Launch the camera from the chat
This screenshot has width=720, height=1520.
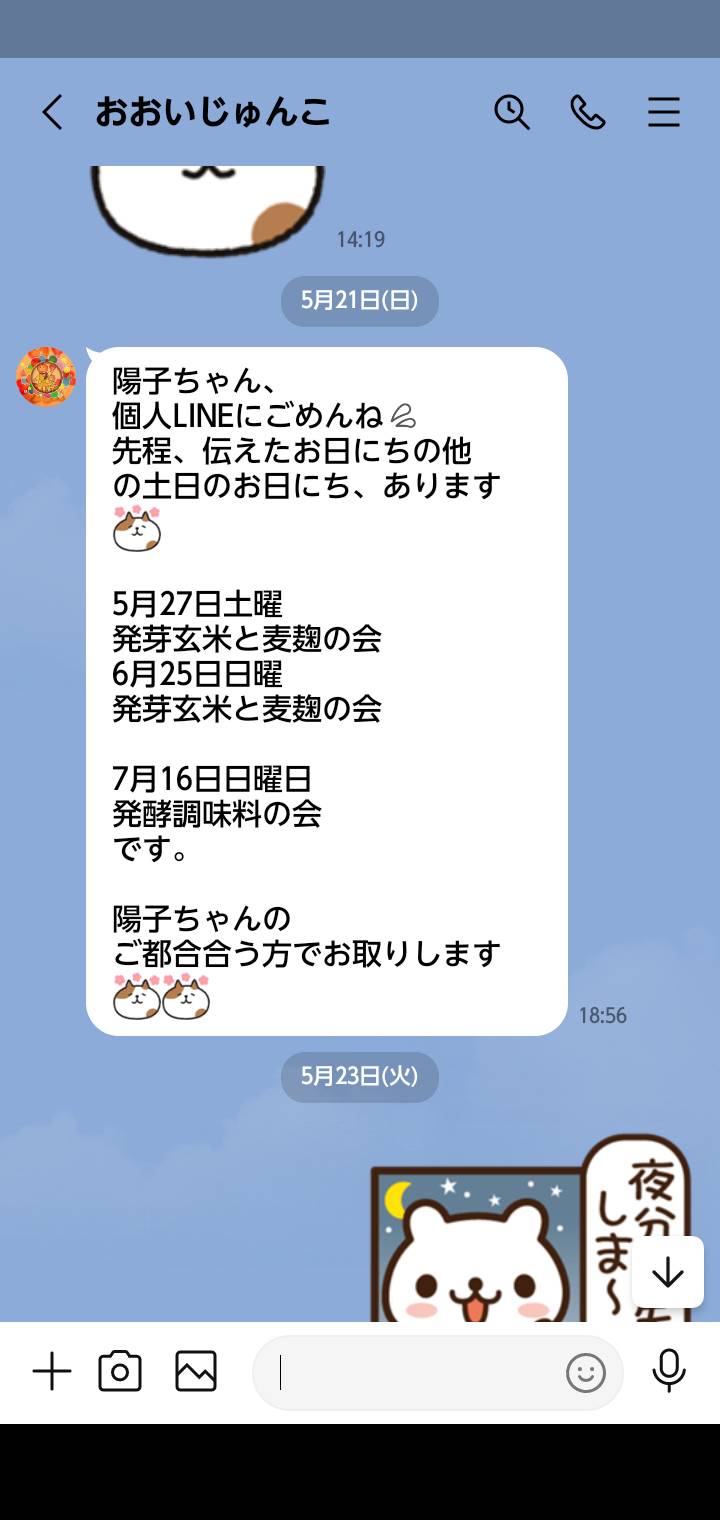point(120,1372)
